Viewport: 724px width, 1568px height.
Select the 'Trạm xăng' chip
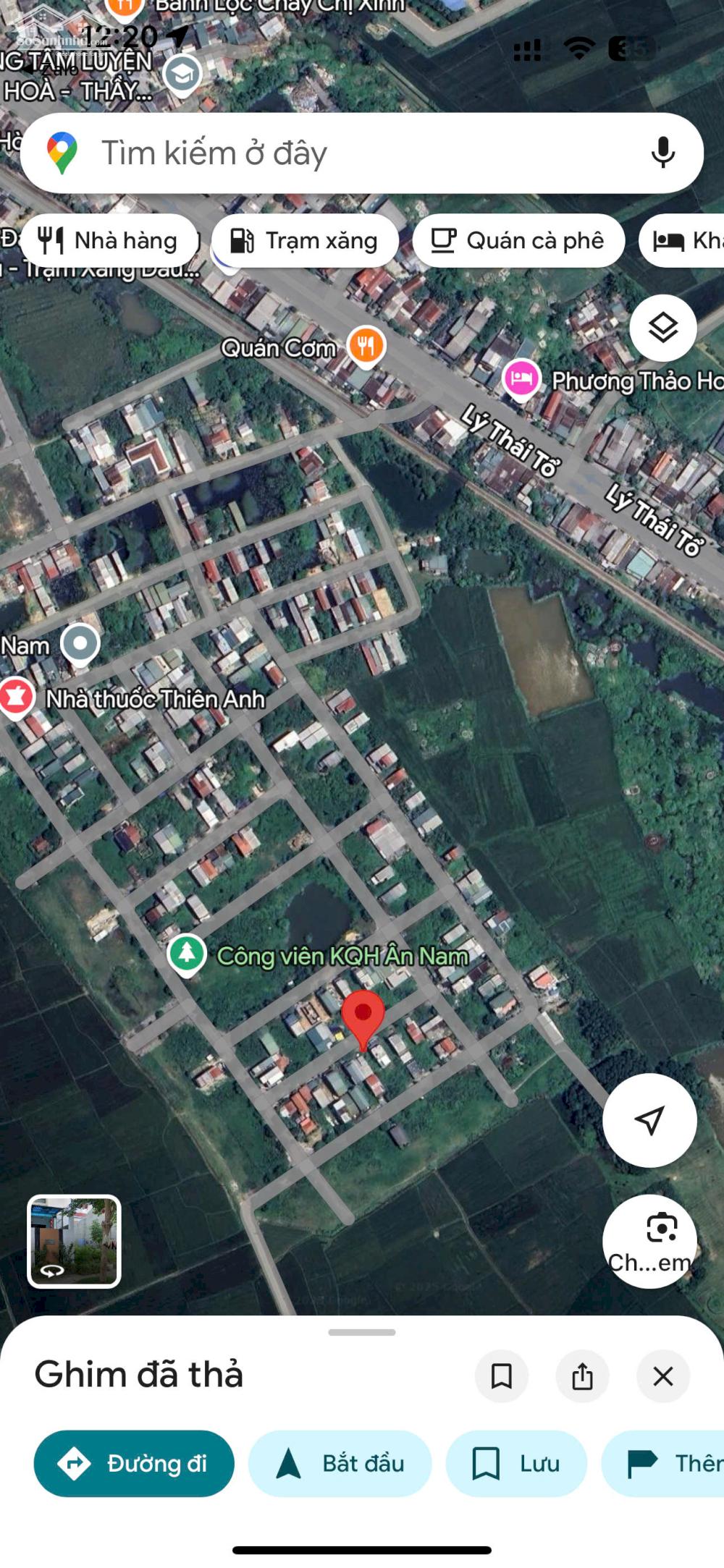pyautogui.click(x=305, y=241)
